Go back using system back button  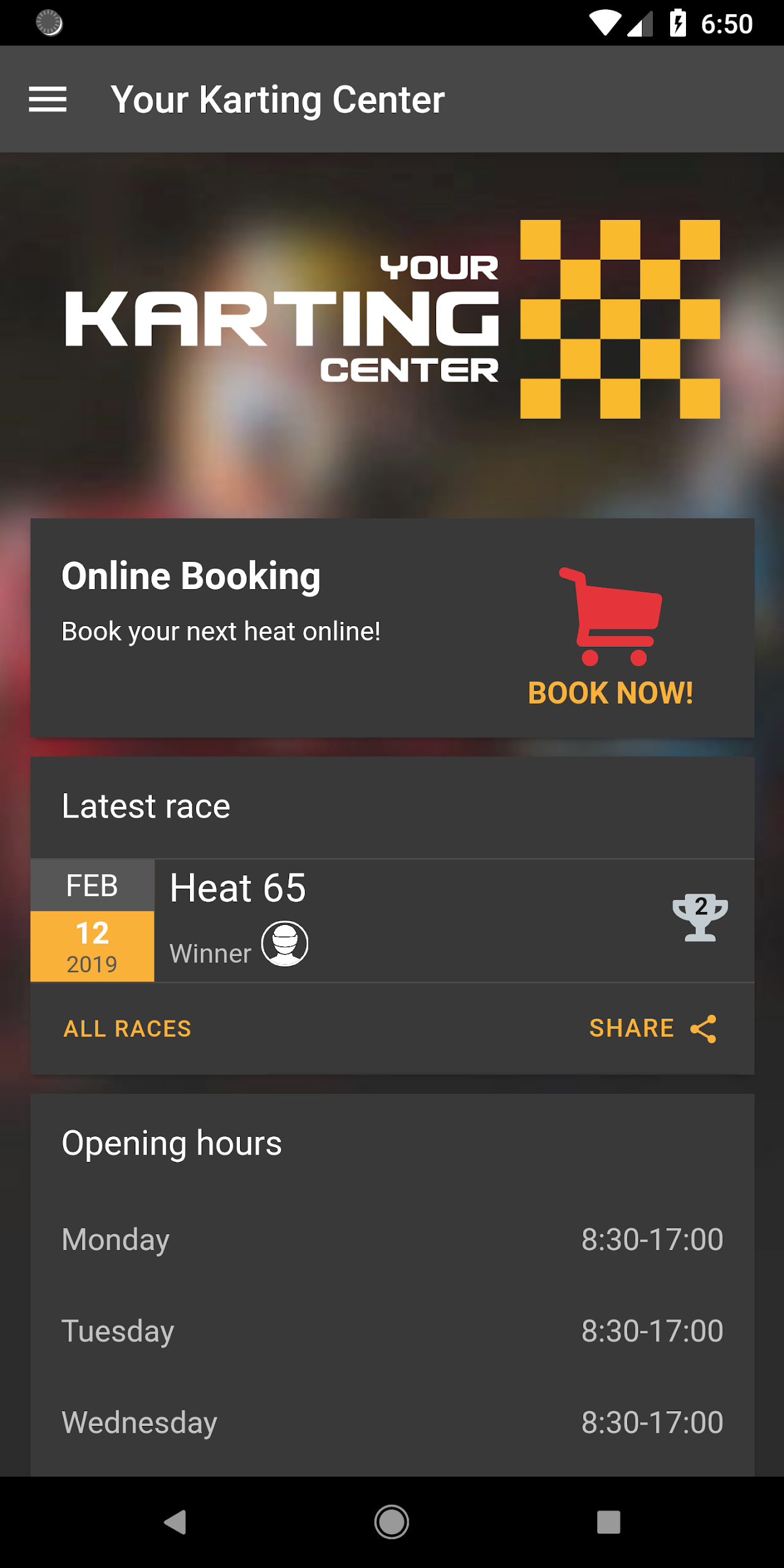[175, 1521]
